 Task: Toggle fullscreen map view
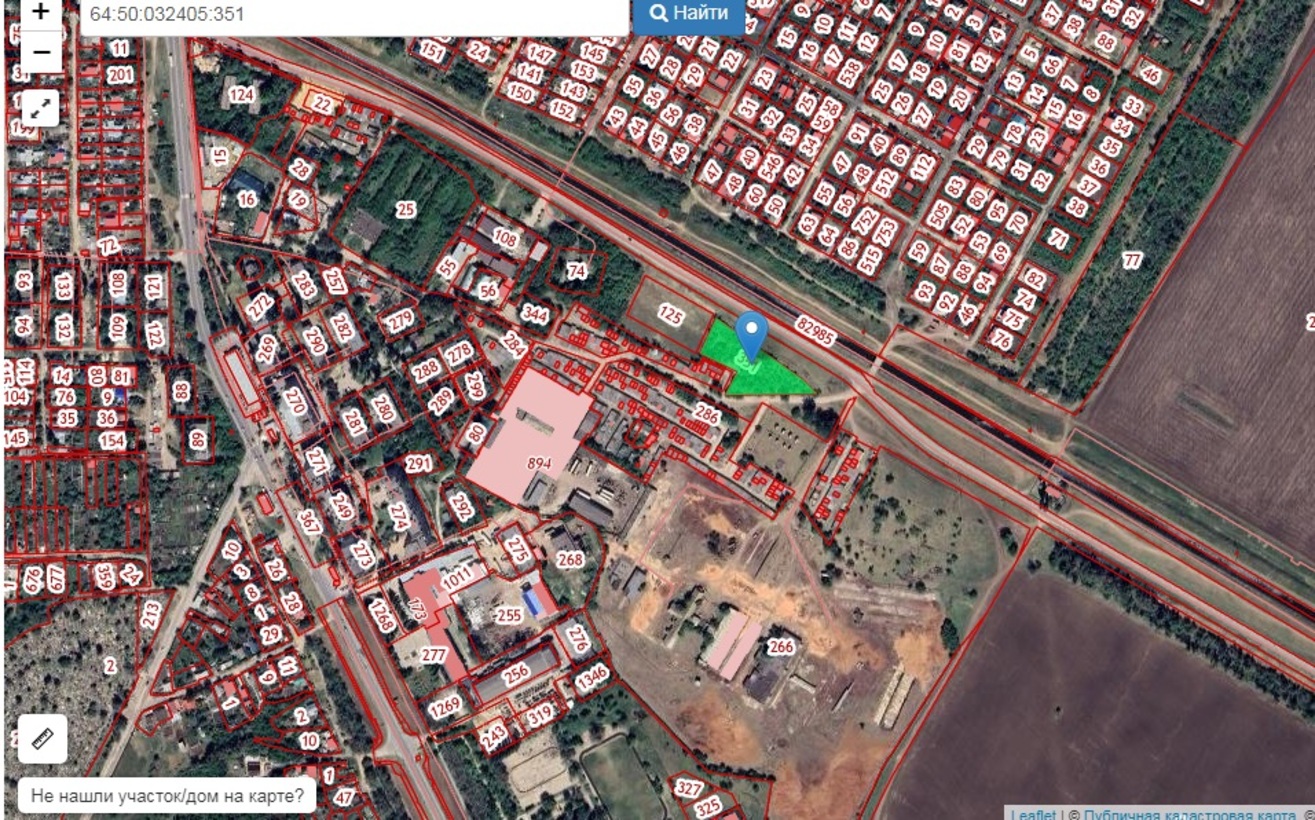pyautogui.click(x=41, y=108)
